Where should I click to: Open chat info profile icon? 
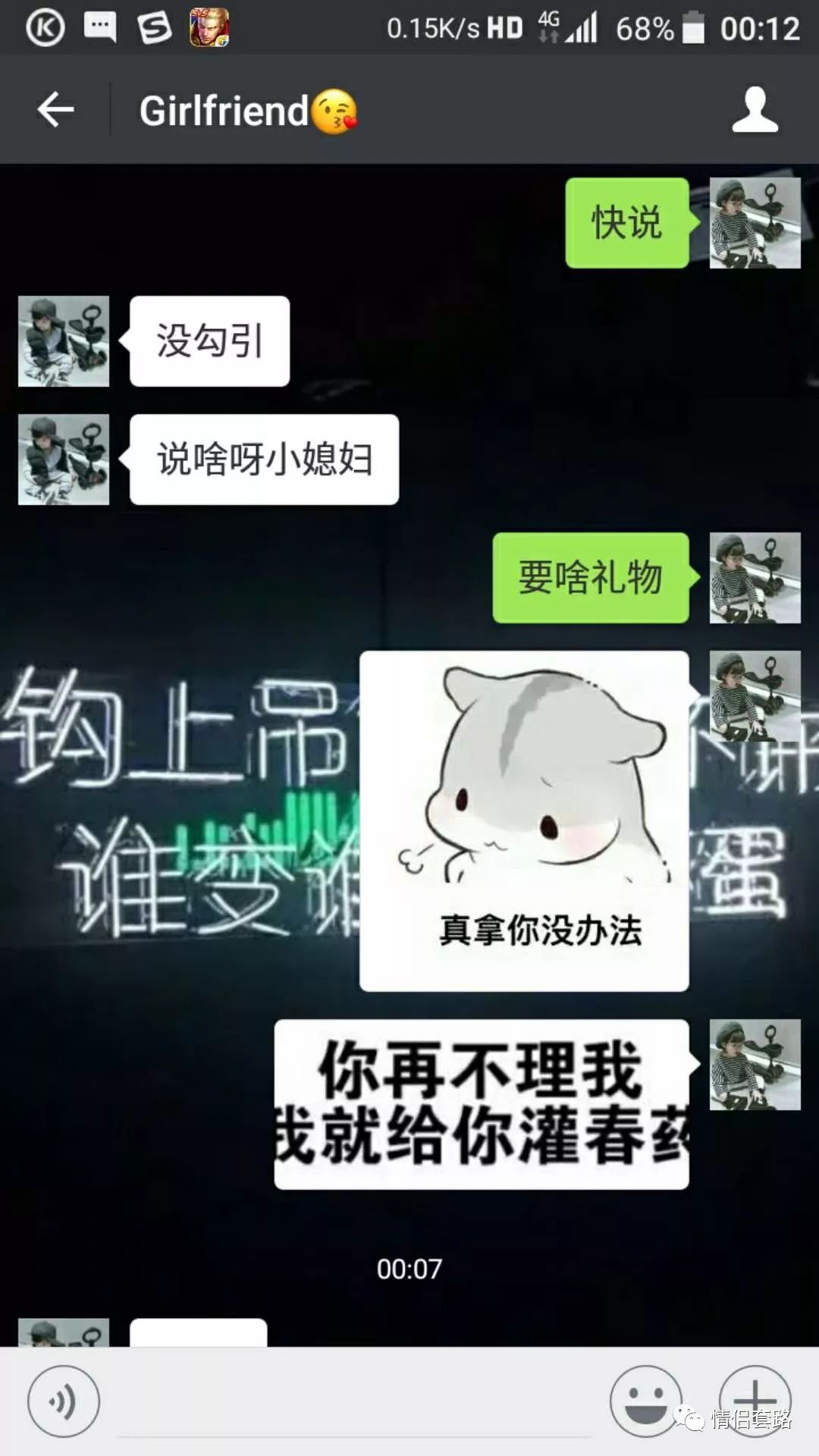(755, 111)
